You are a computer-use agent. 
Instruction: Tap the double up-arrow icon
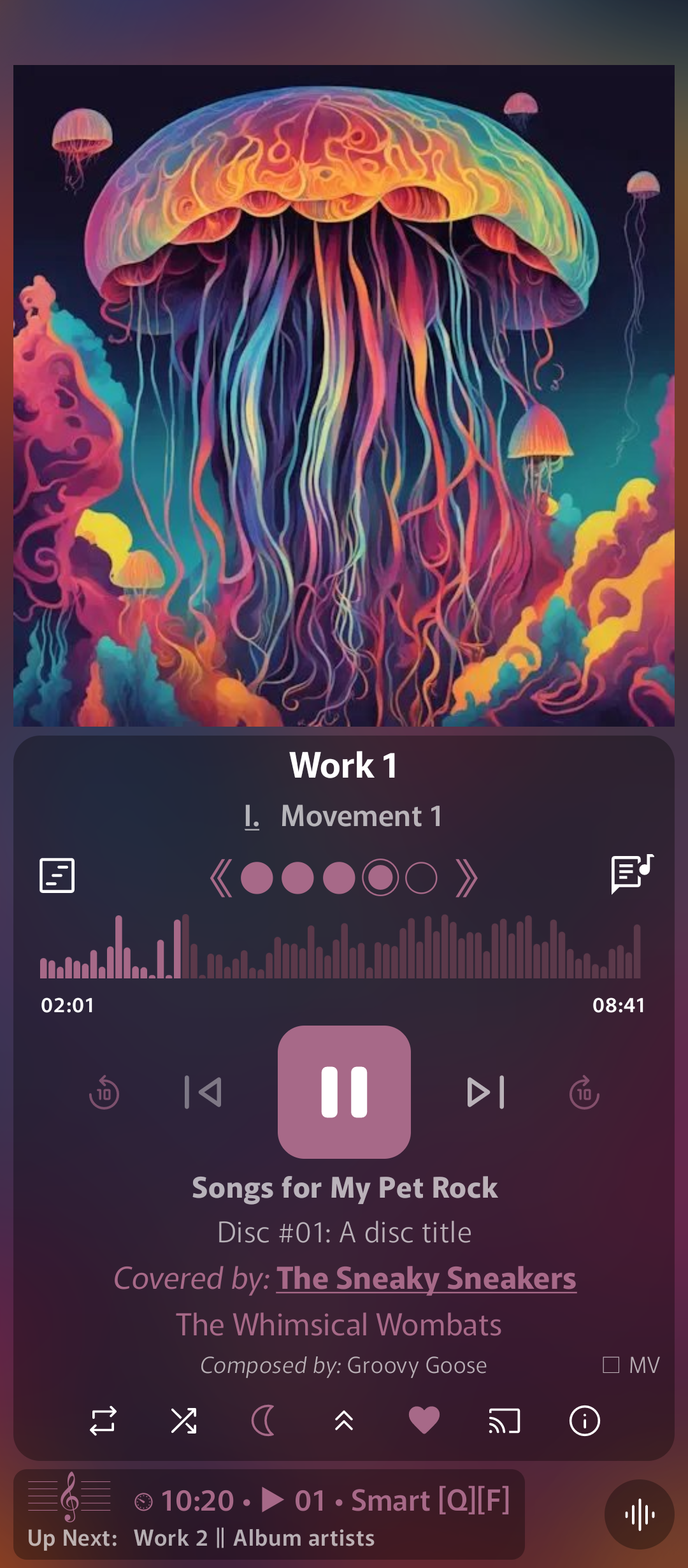[x=344, y=1421]
